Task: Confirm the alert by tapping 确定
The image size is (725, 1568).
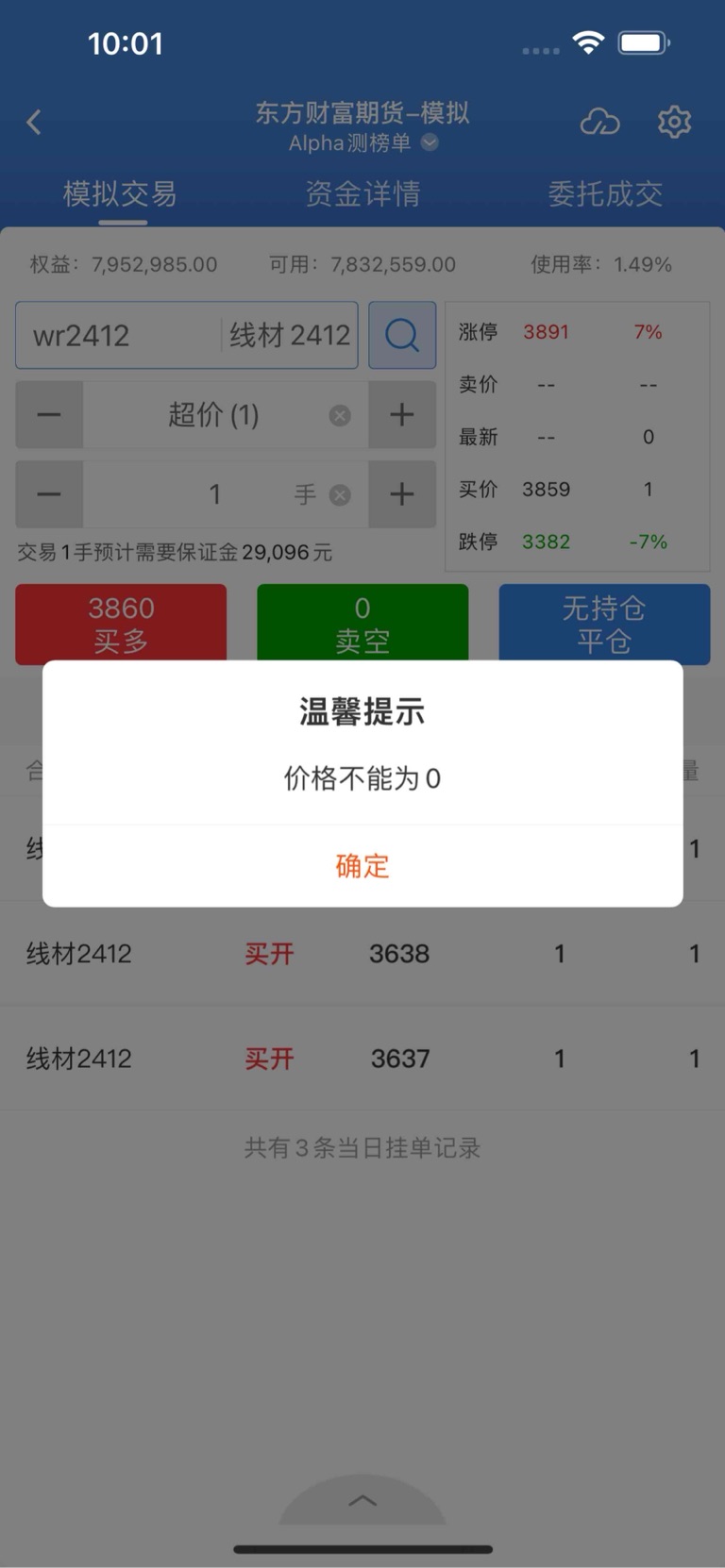Action: coord(362,866)
